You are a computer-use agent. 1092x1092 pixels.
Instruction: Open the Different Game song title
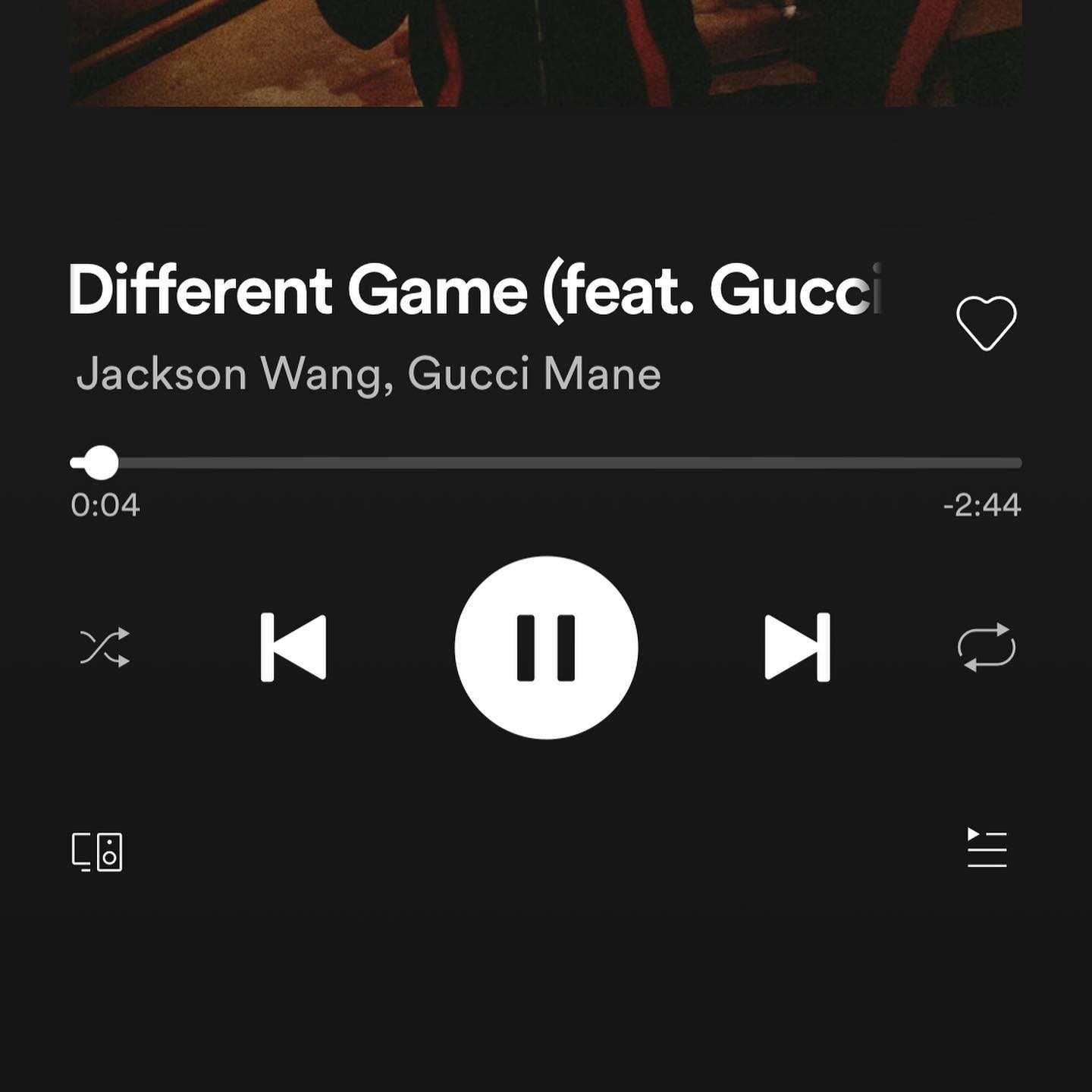[x=475, y=290]
